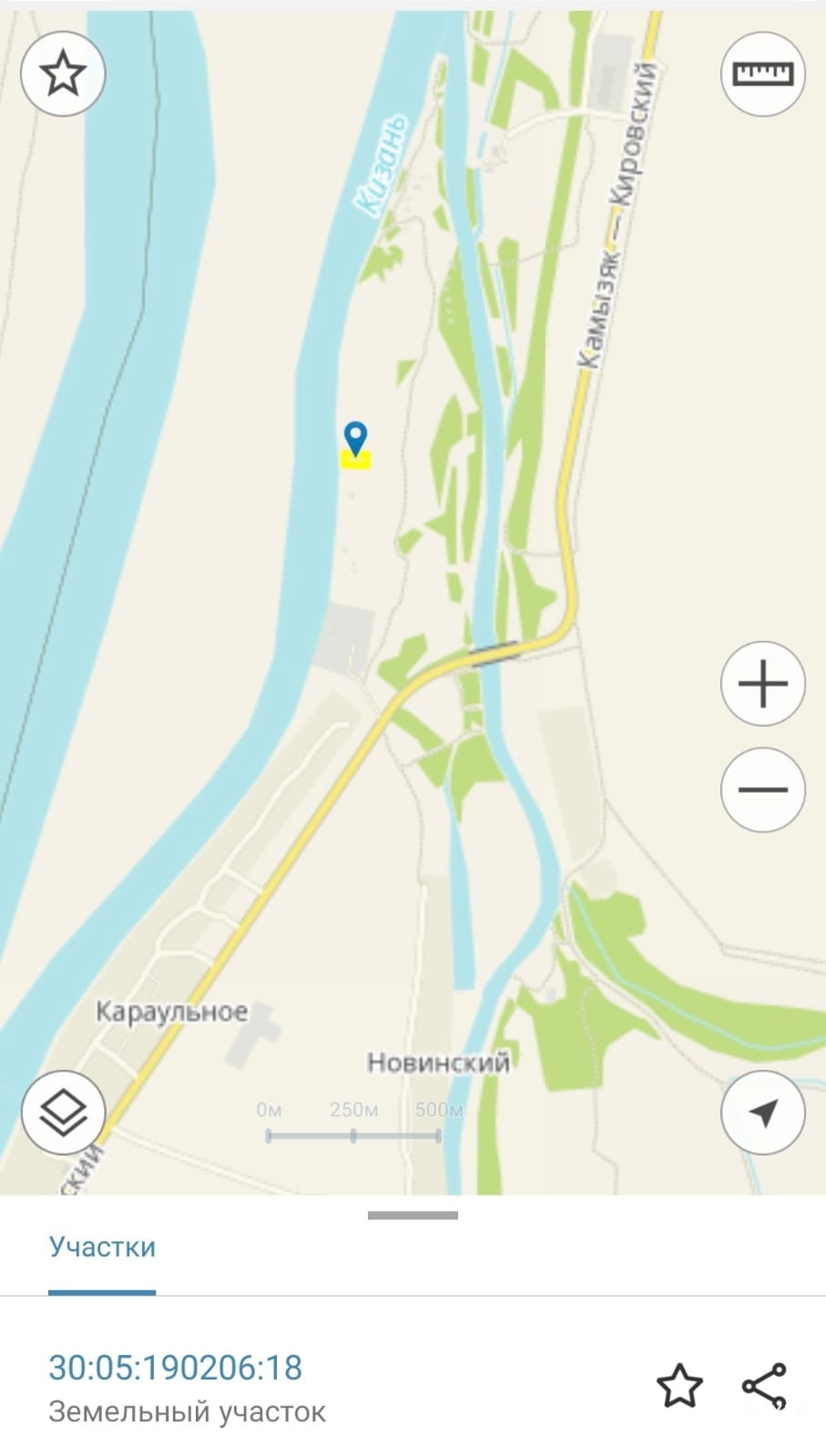Tap the bottom sheet drag handle
This screenshot has width=826, height=1456.
pos(413,1215)
